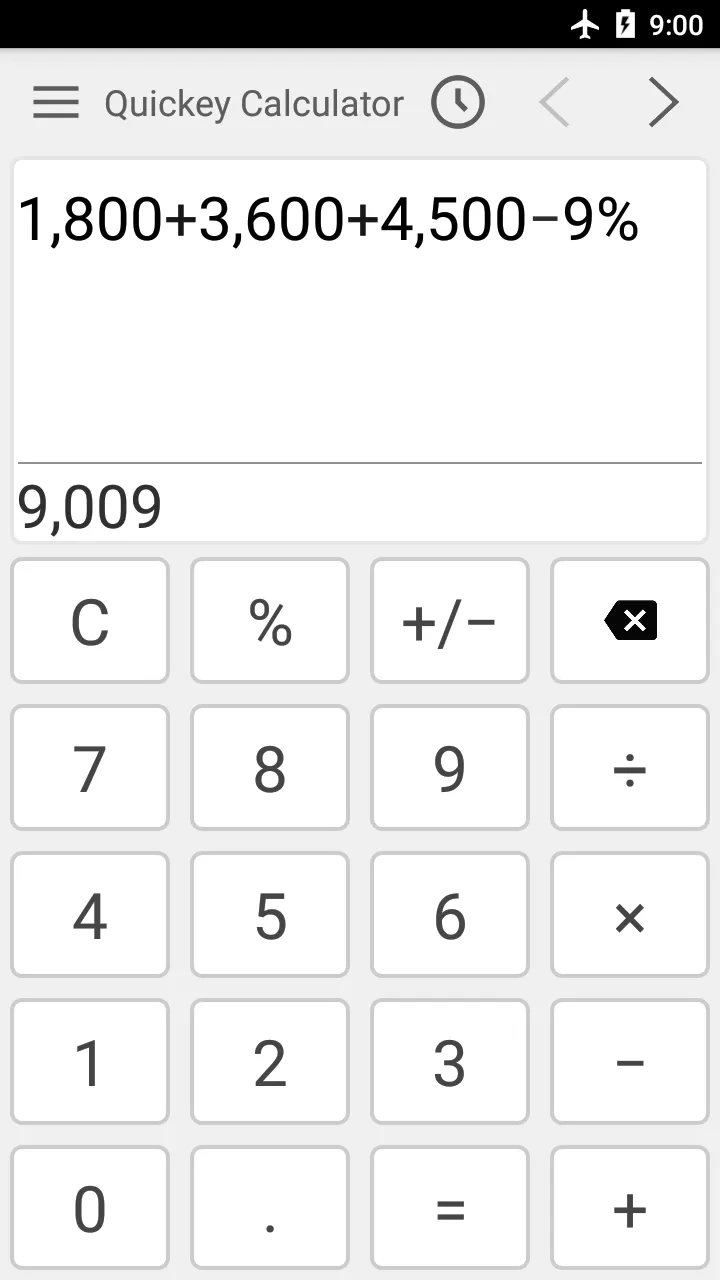The image size is (720, 1280).
Task: Clear the expression with C
Action: [x=90, y=621]
